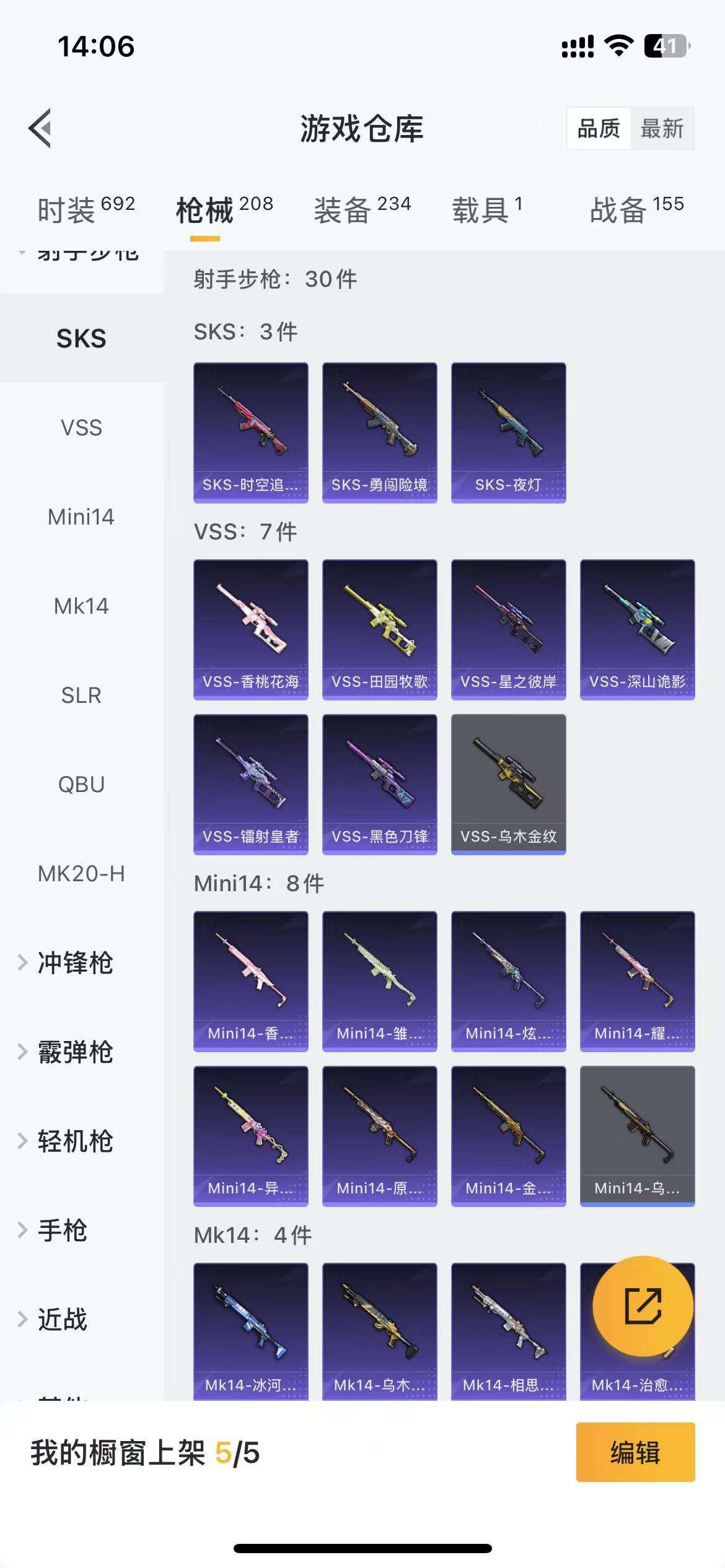Viewport: 725px width, 1568px height.
Task: Open the VSS-香桃花海 skin
Action: [250, 629]
